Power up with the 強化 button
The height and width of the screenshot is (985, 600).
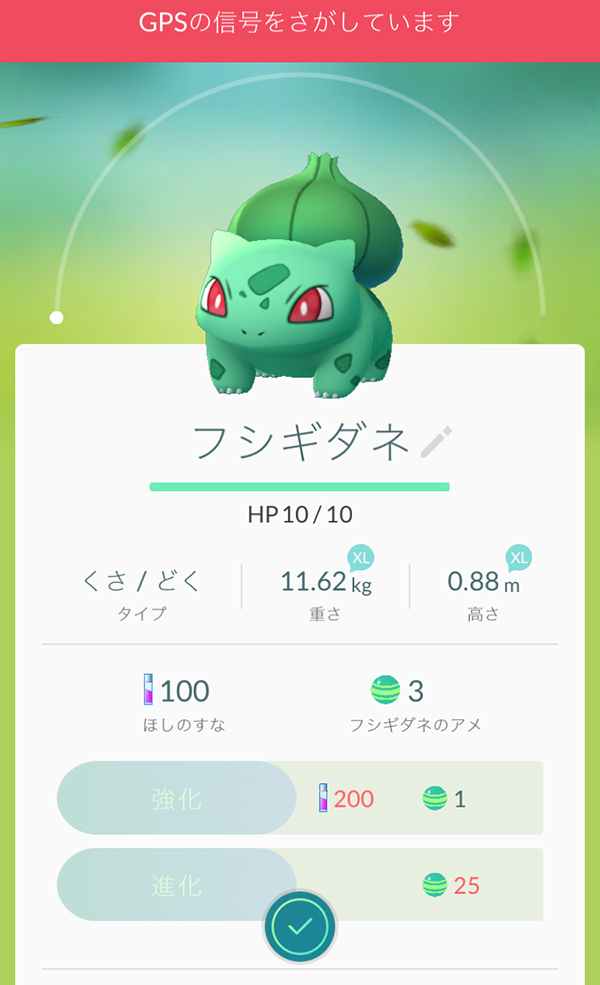[177, 798]
